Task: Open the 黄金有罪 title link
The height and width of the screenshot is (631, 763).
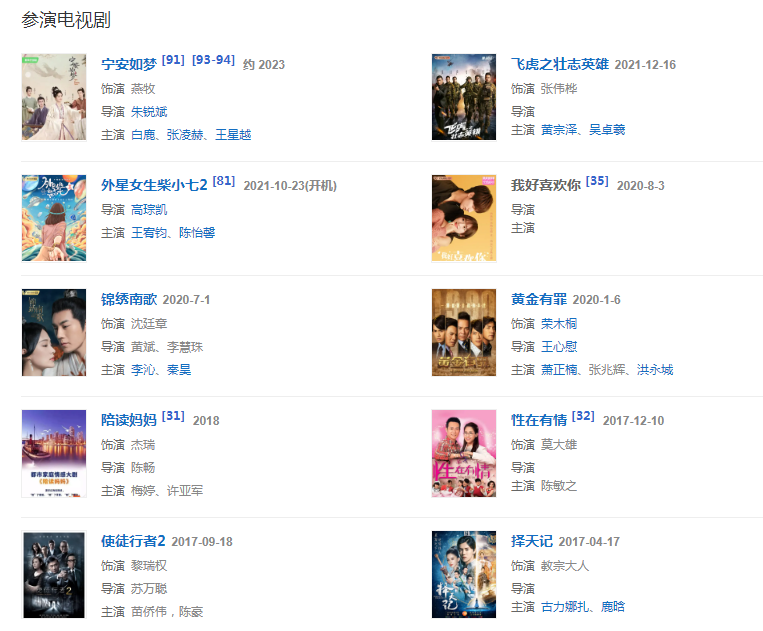Action: (538, 299)
